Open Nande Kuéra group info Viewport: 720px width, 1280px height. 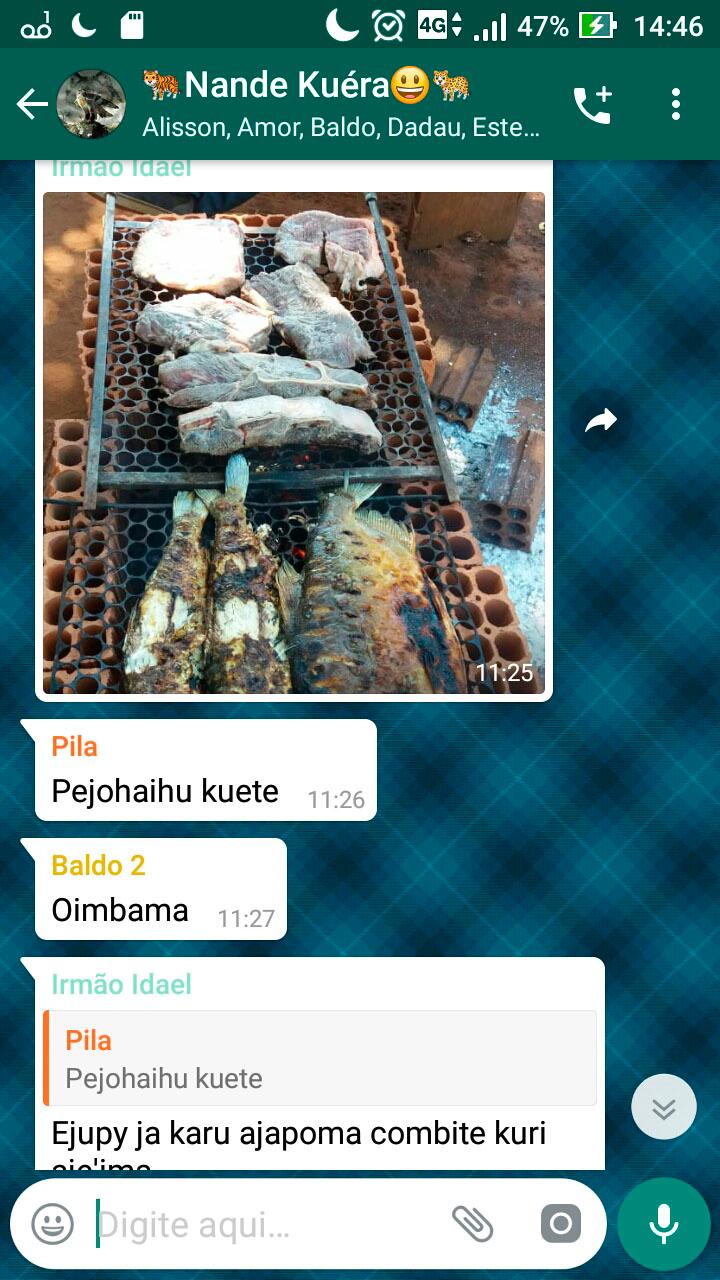coord(340,104)
